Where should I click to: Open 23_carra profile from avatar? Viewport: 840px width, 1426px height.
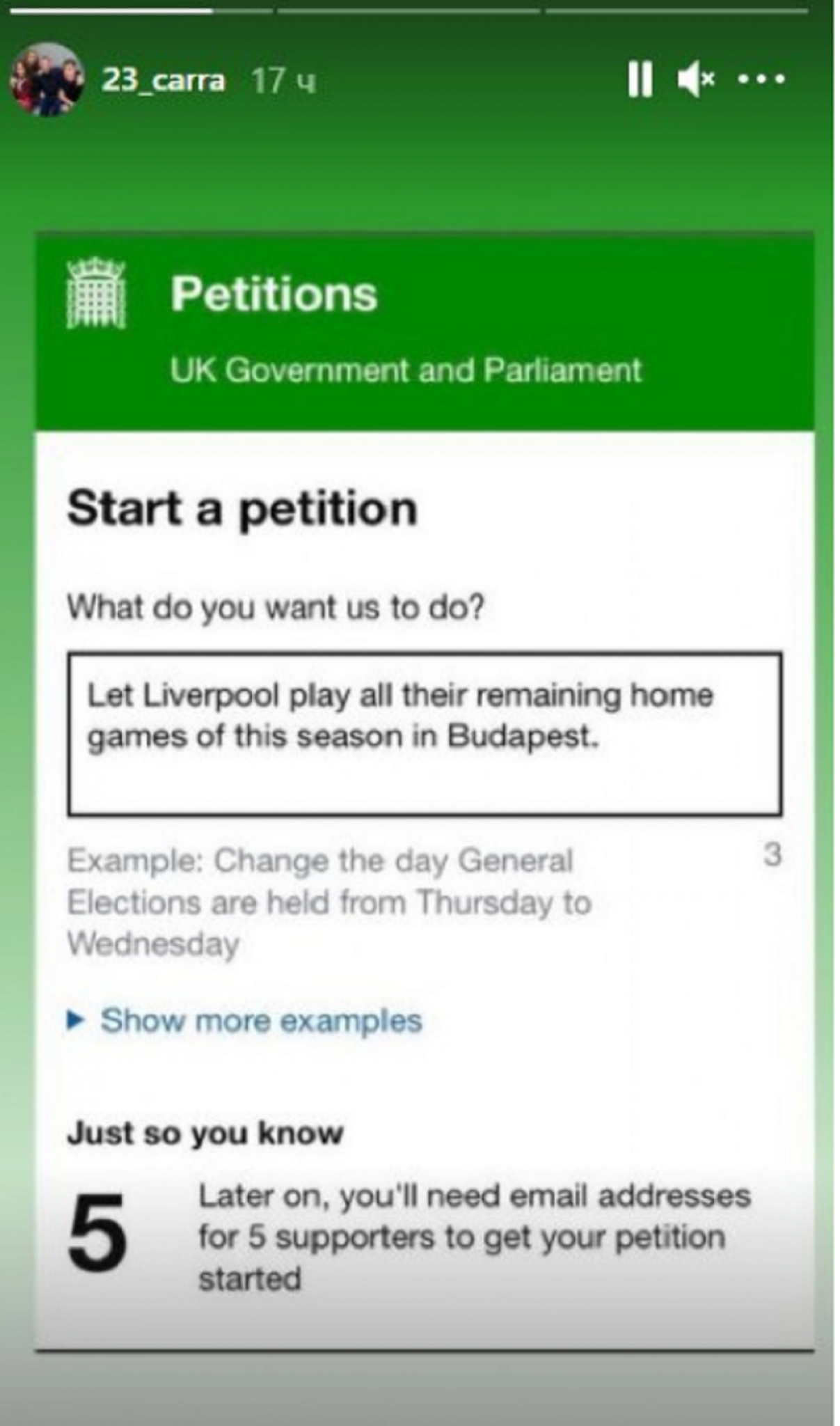coord(47,79)
